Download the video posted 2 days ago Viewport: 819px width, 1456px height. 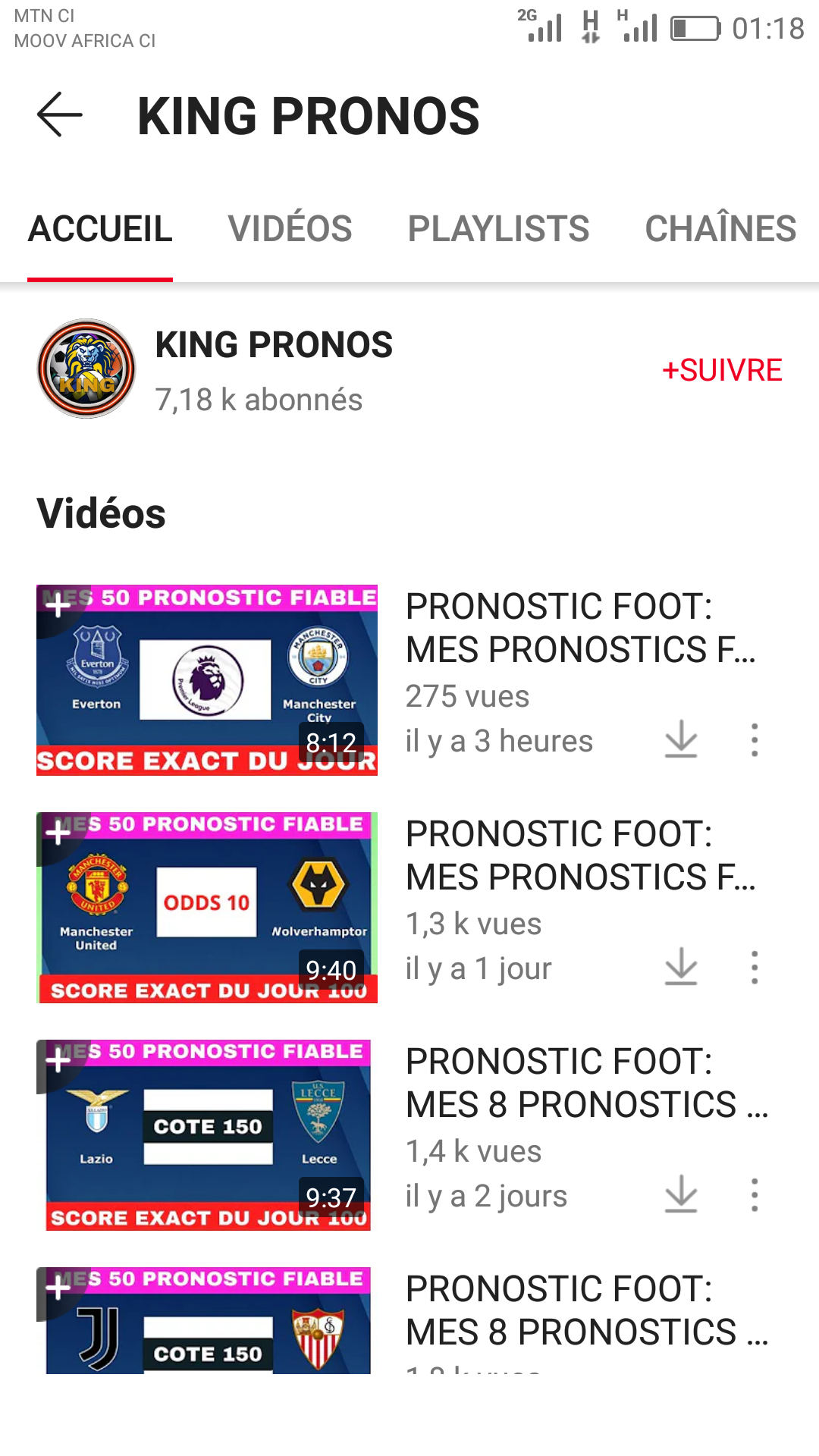(681, 1194)
